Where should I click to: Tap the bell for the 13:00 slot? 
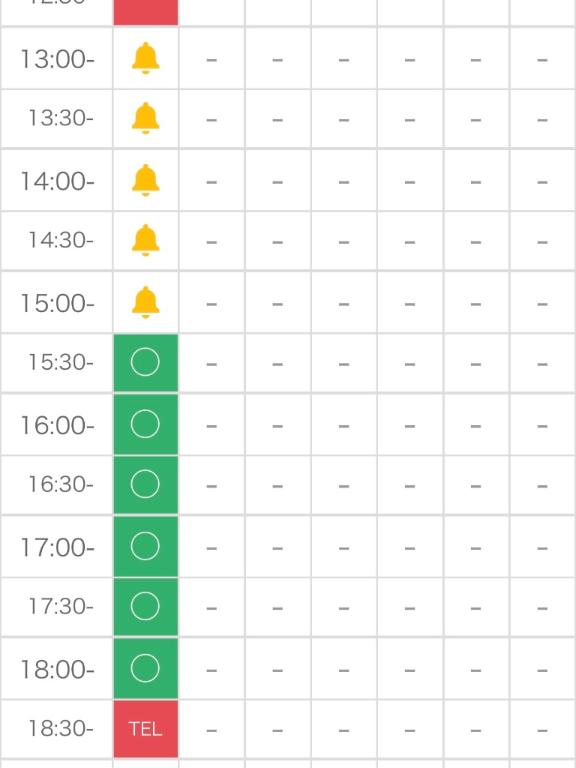tap(145, 58)
